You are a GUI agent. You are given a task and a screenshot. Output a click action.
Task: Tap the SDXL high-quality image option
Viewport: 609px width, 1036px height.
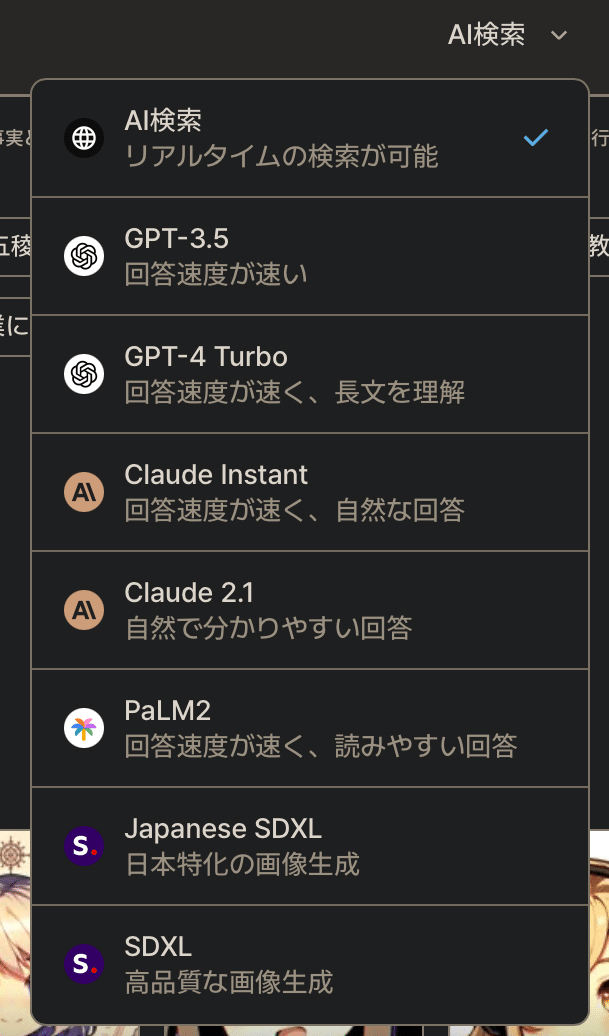click(309, 964)
